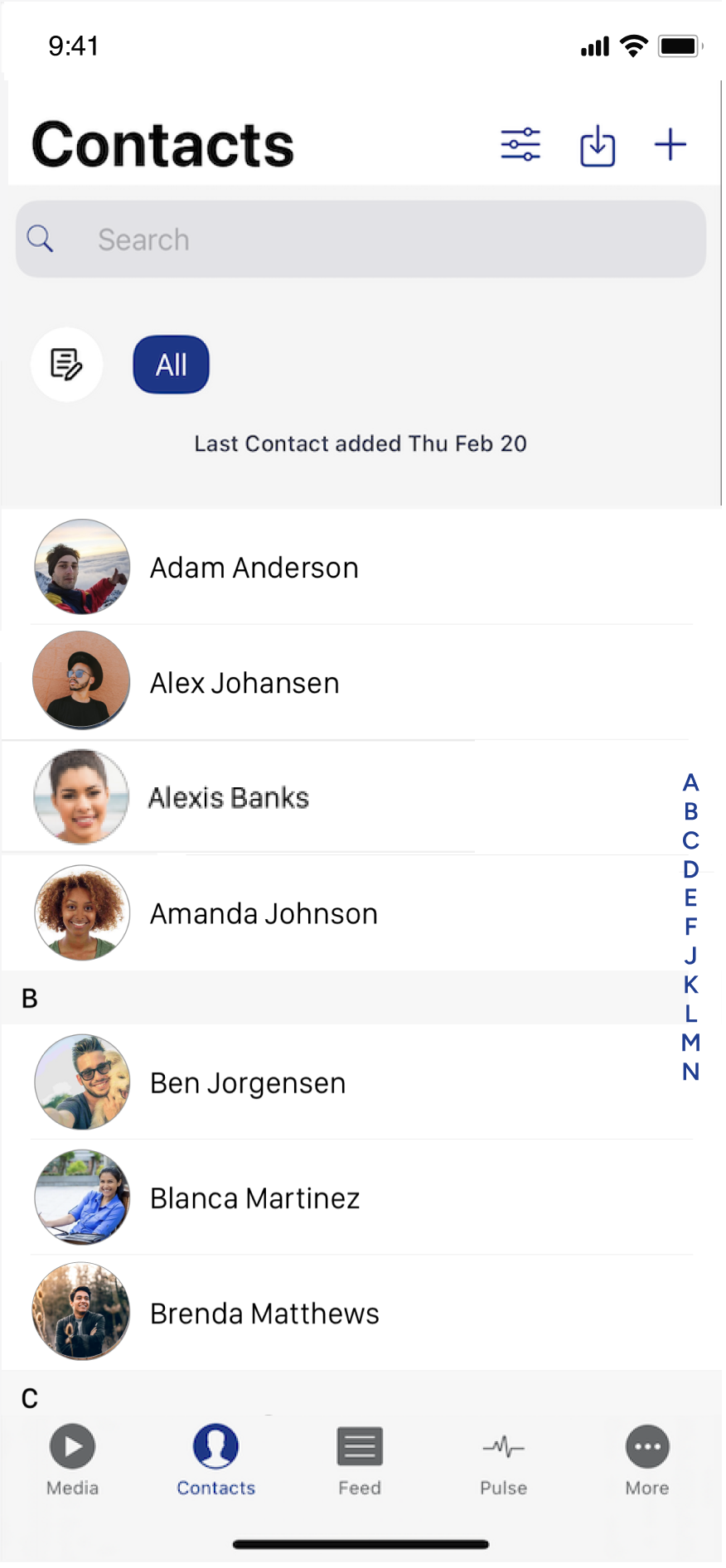Screen dimensions: 726x1568
Task: Add a new contact with plus icon
Action: [670, 145]
